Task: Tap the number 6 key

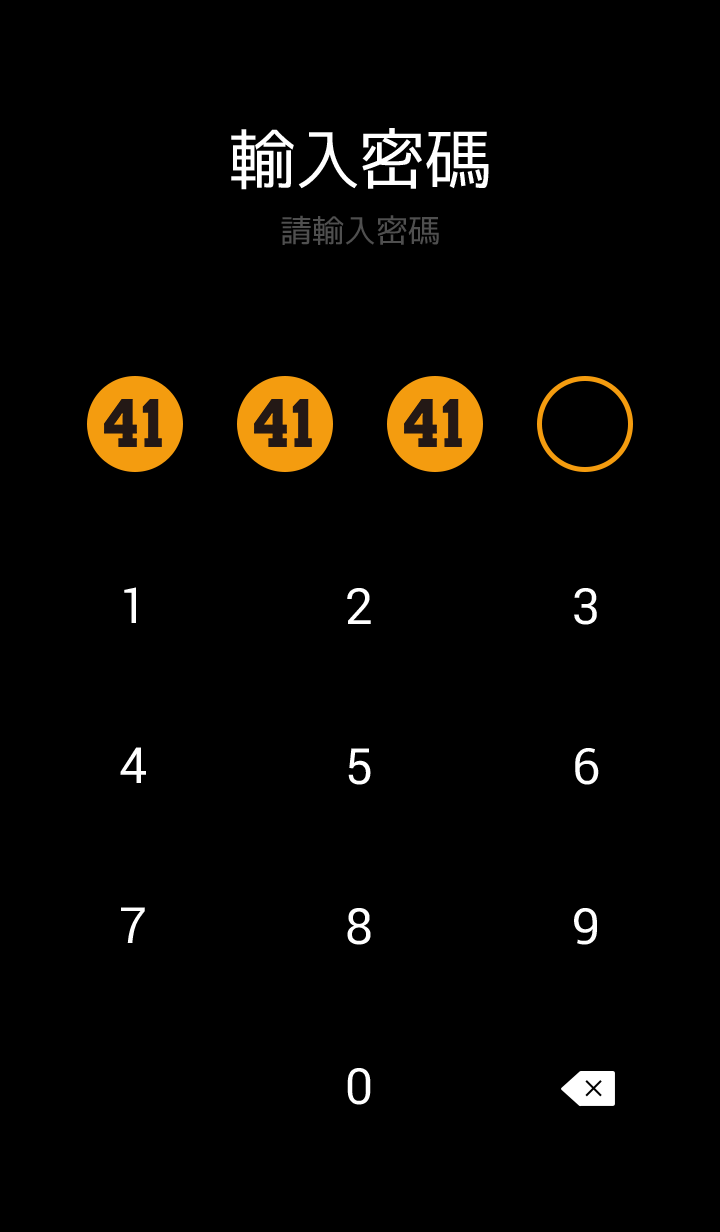Action: pos(586,767)
